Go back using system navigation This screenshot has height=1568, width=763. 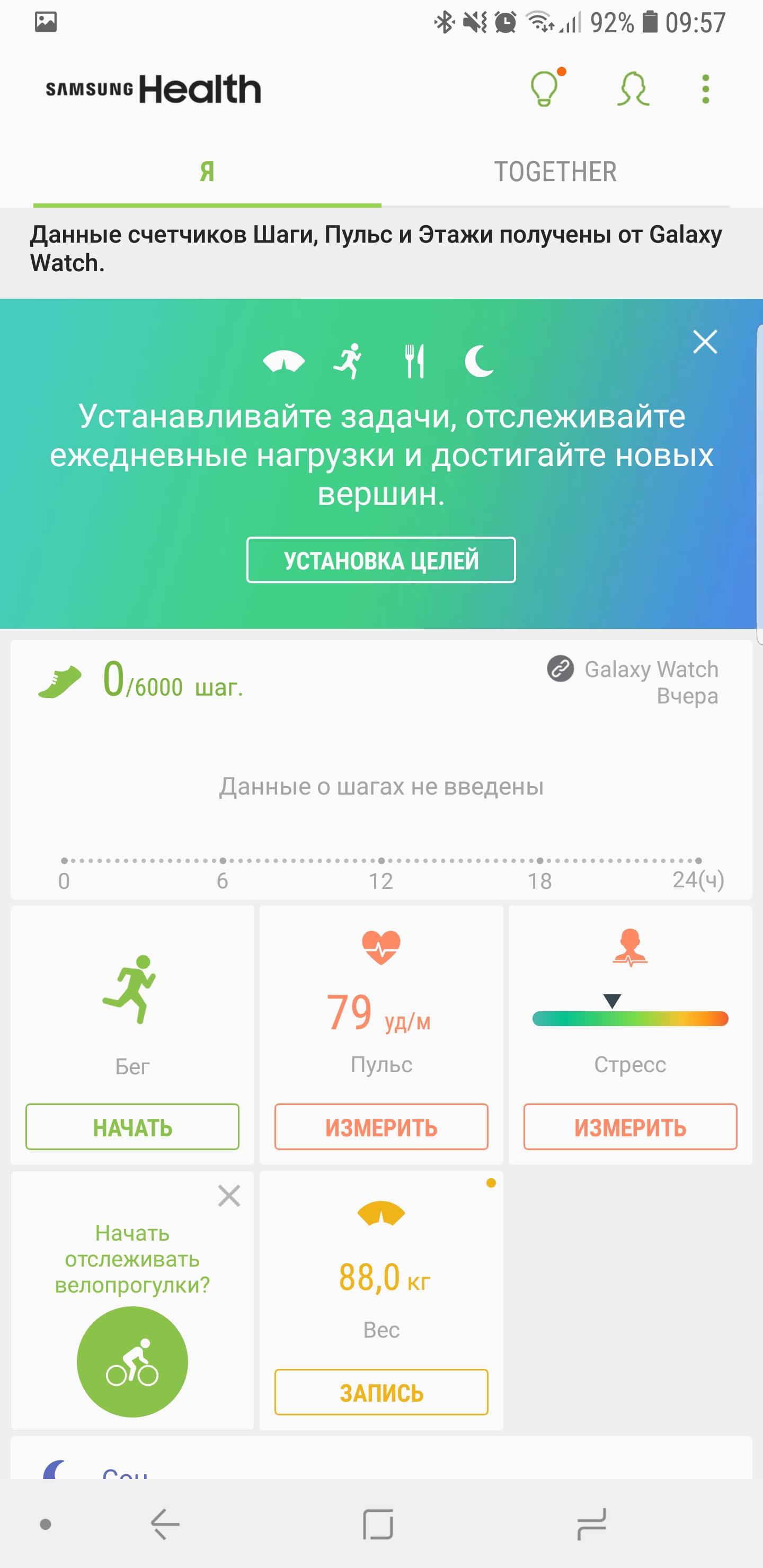(x=165, y=1524)
